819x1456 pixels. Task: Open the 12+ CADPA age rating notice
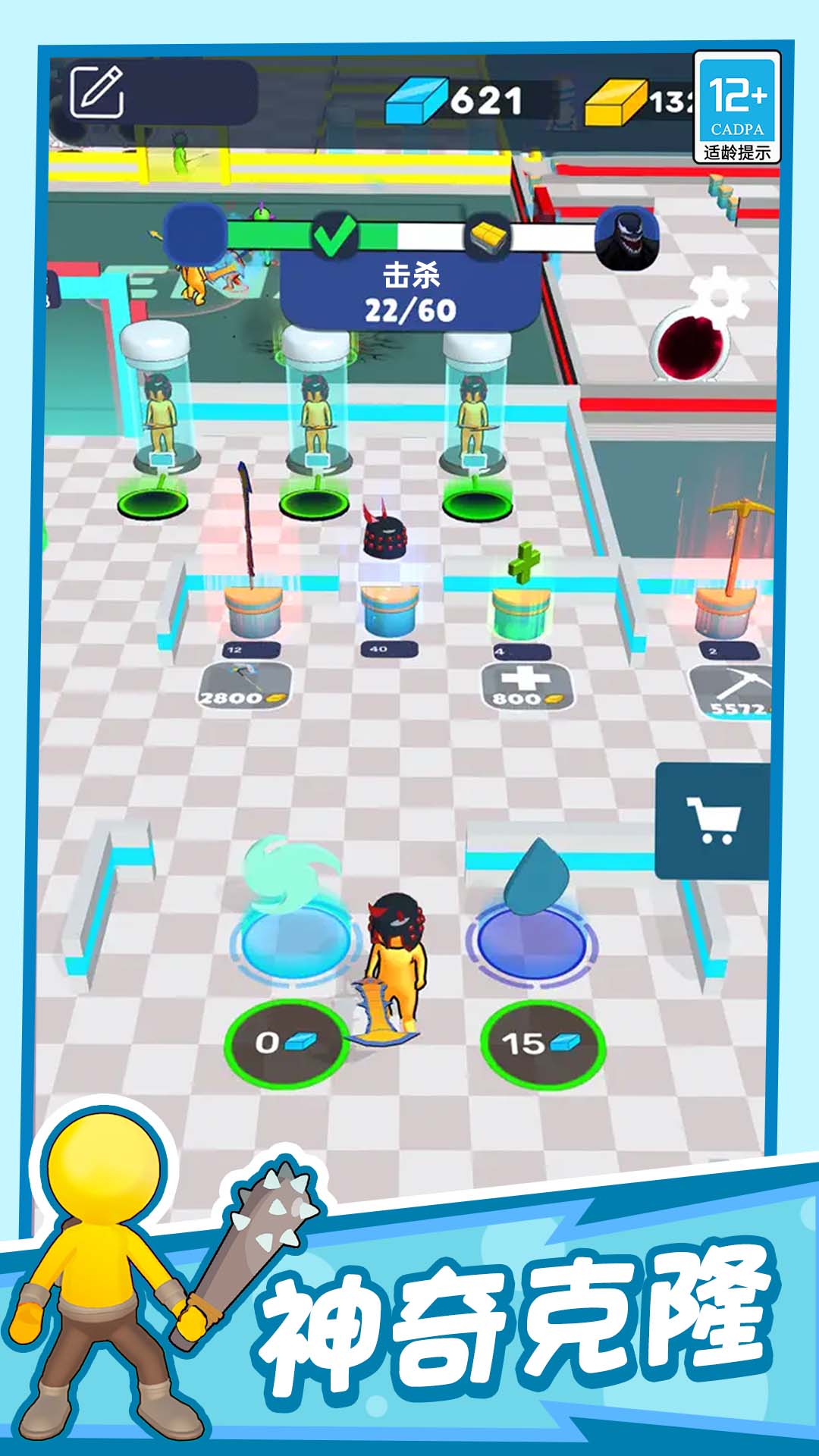pyautogui.click(x=738, y=106)
